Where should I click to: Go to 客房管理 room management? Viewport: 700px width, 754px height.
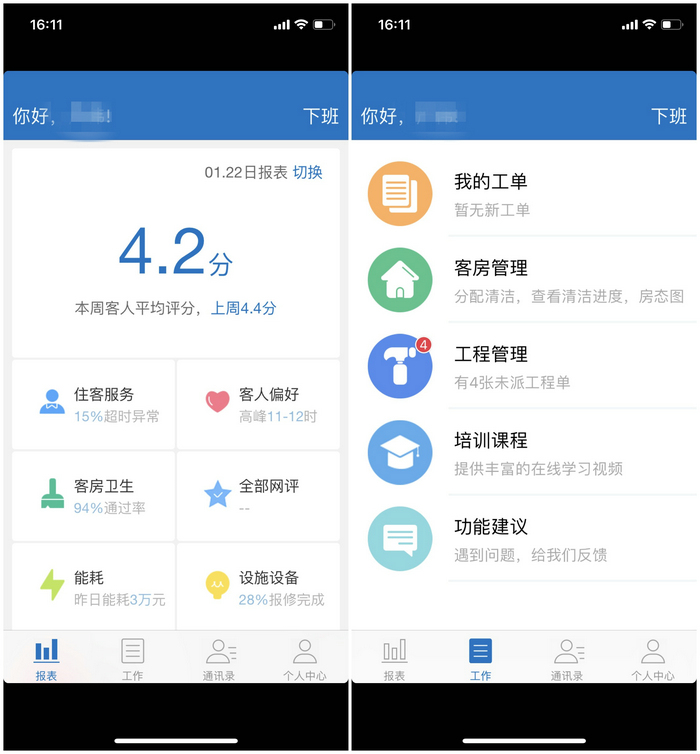pos(525,280)
